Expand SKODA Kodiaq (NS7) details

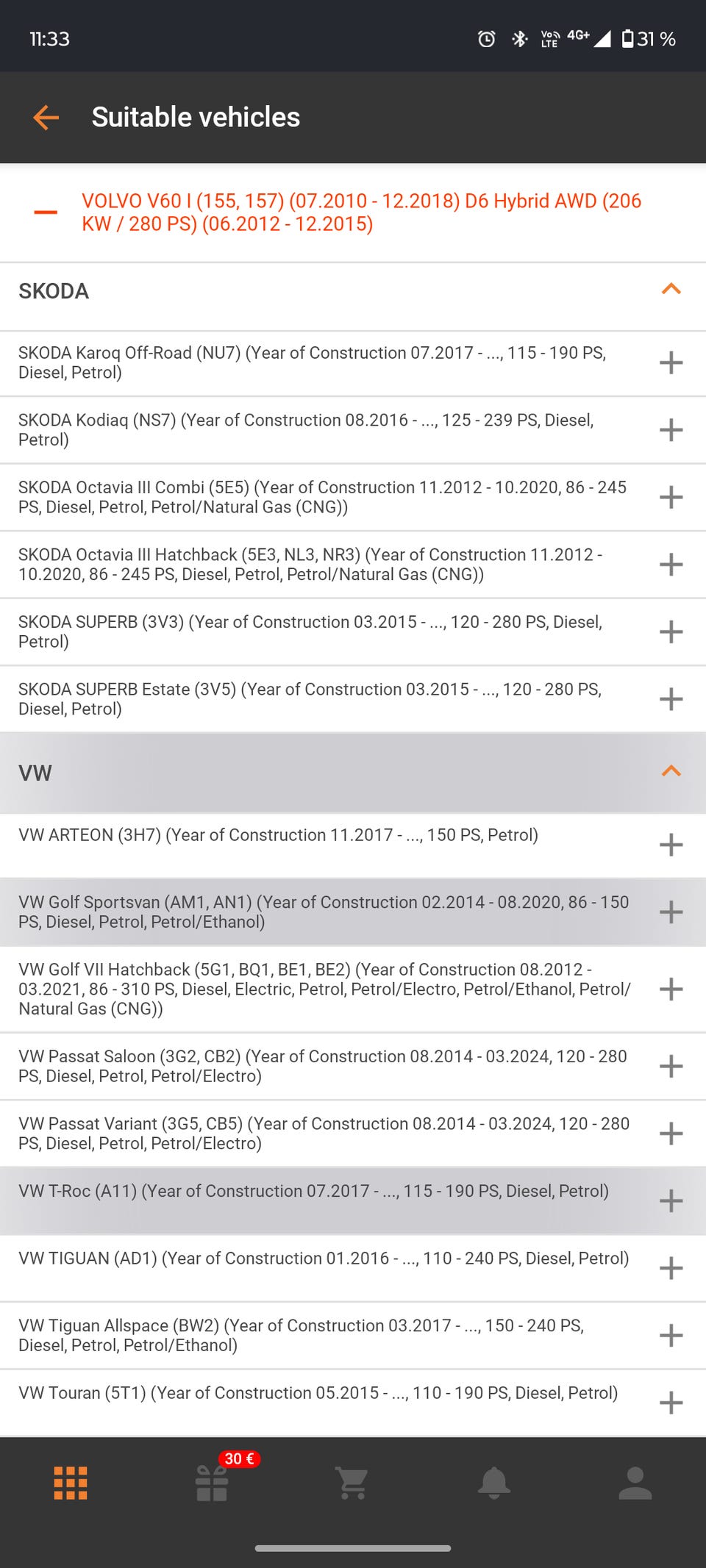click(671, 430)
